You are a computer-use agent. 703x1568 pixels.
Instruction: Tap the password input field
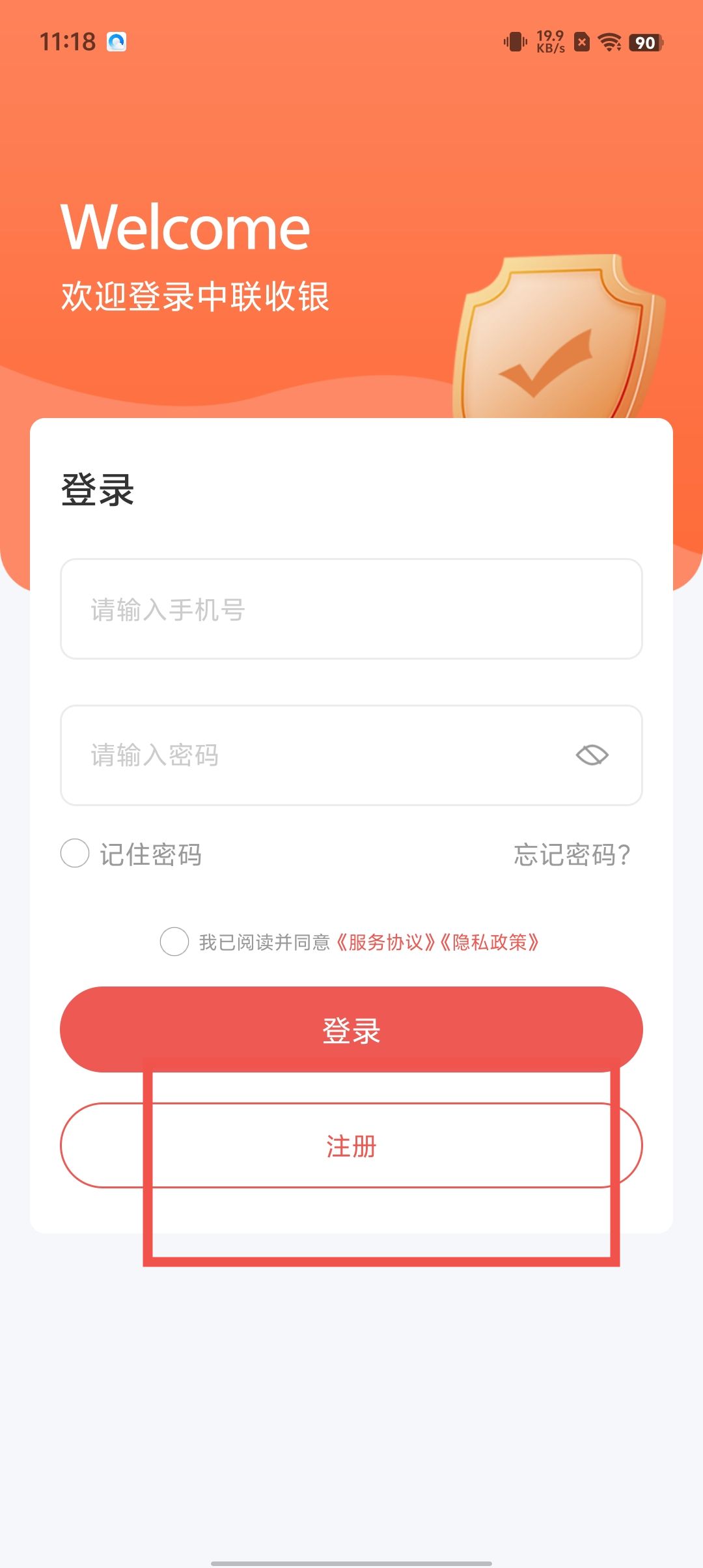pyautogui.click(x=312, y=755)
